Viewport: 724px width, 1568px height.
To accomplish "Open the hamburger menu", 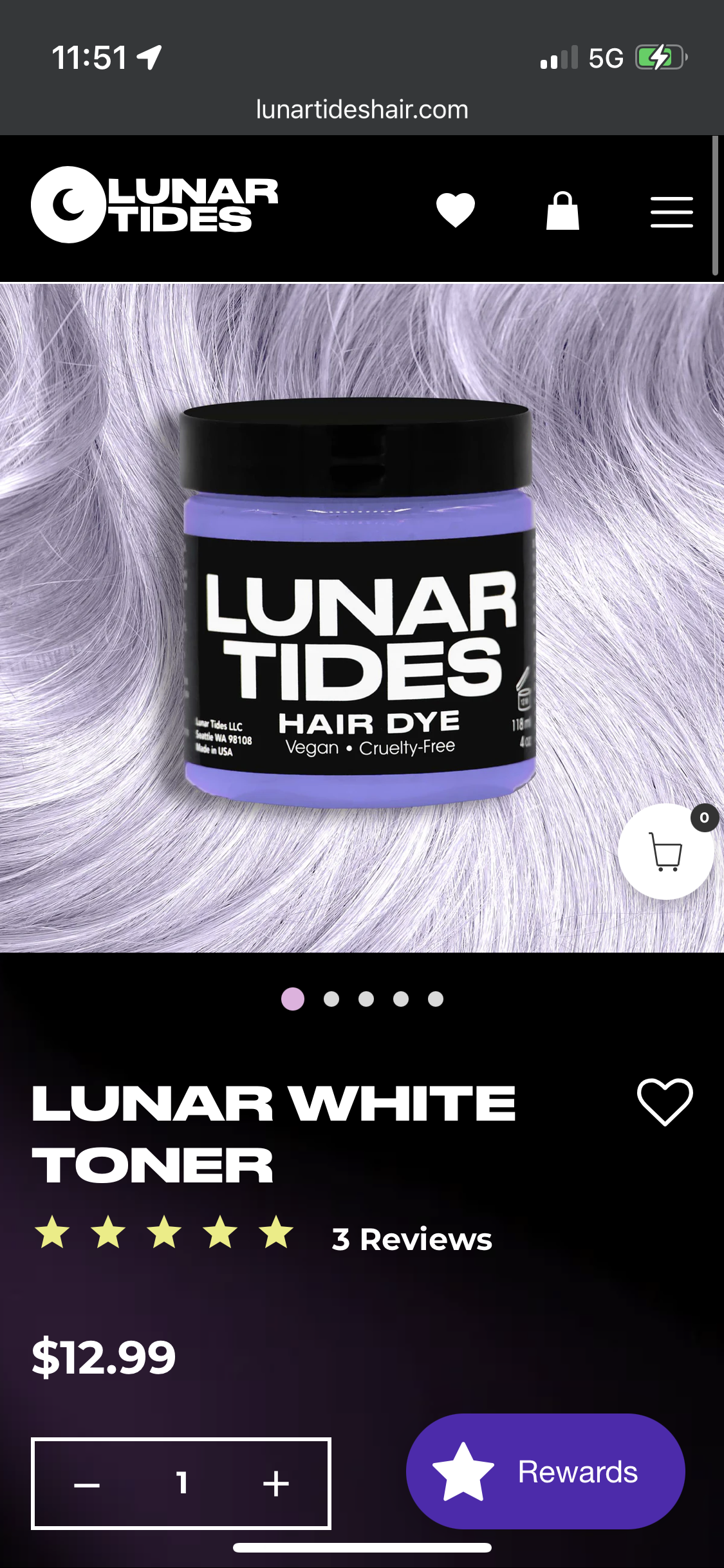I will point(671,212).
